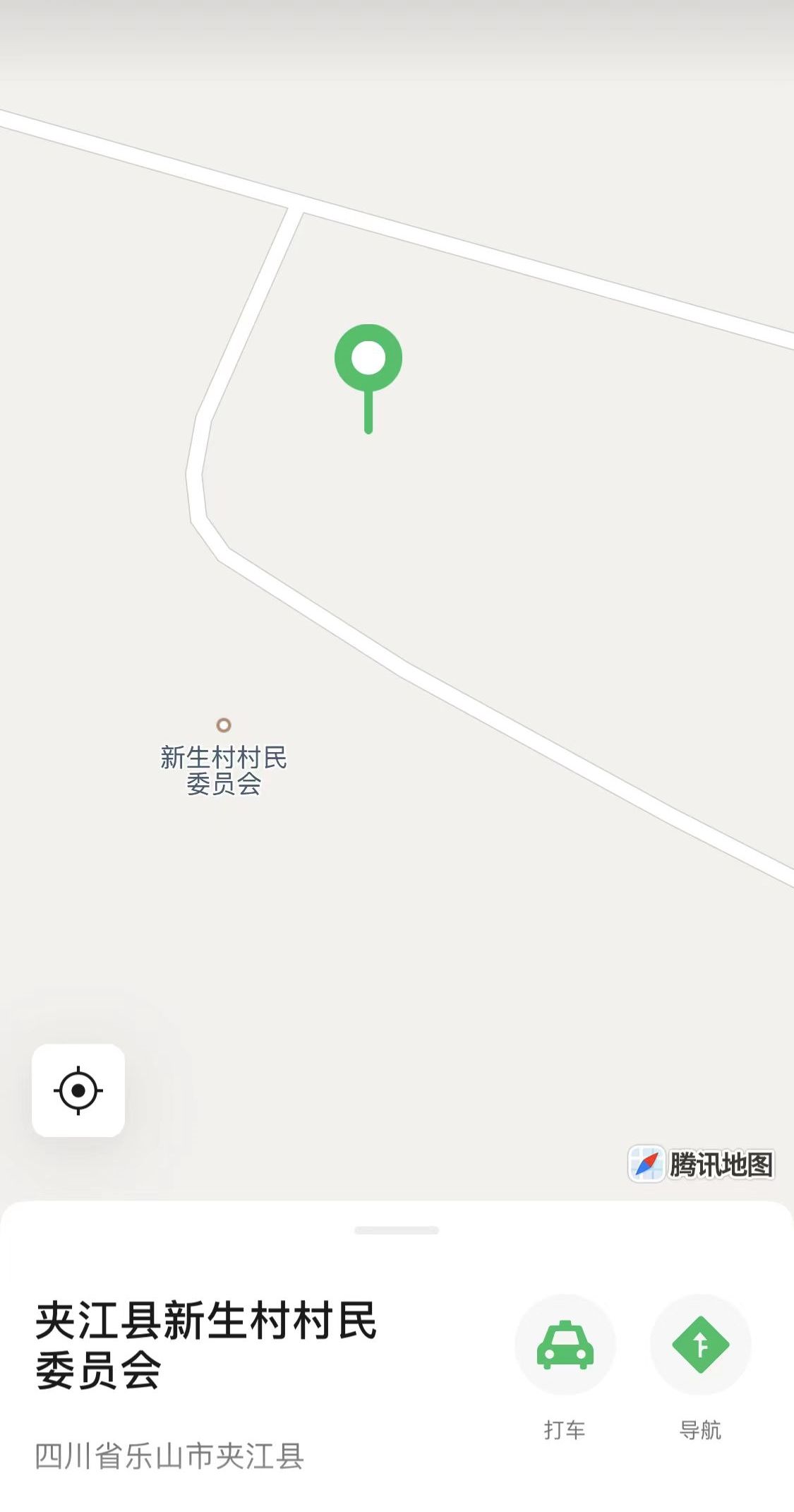The image size is (794, 1512).
Task: Tap the green location pin marker
Action: [x=368, y=378]
